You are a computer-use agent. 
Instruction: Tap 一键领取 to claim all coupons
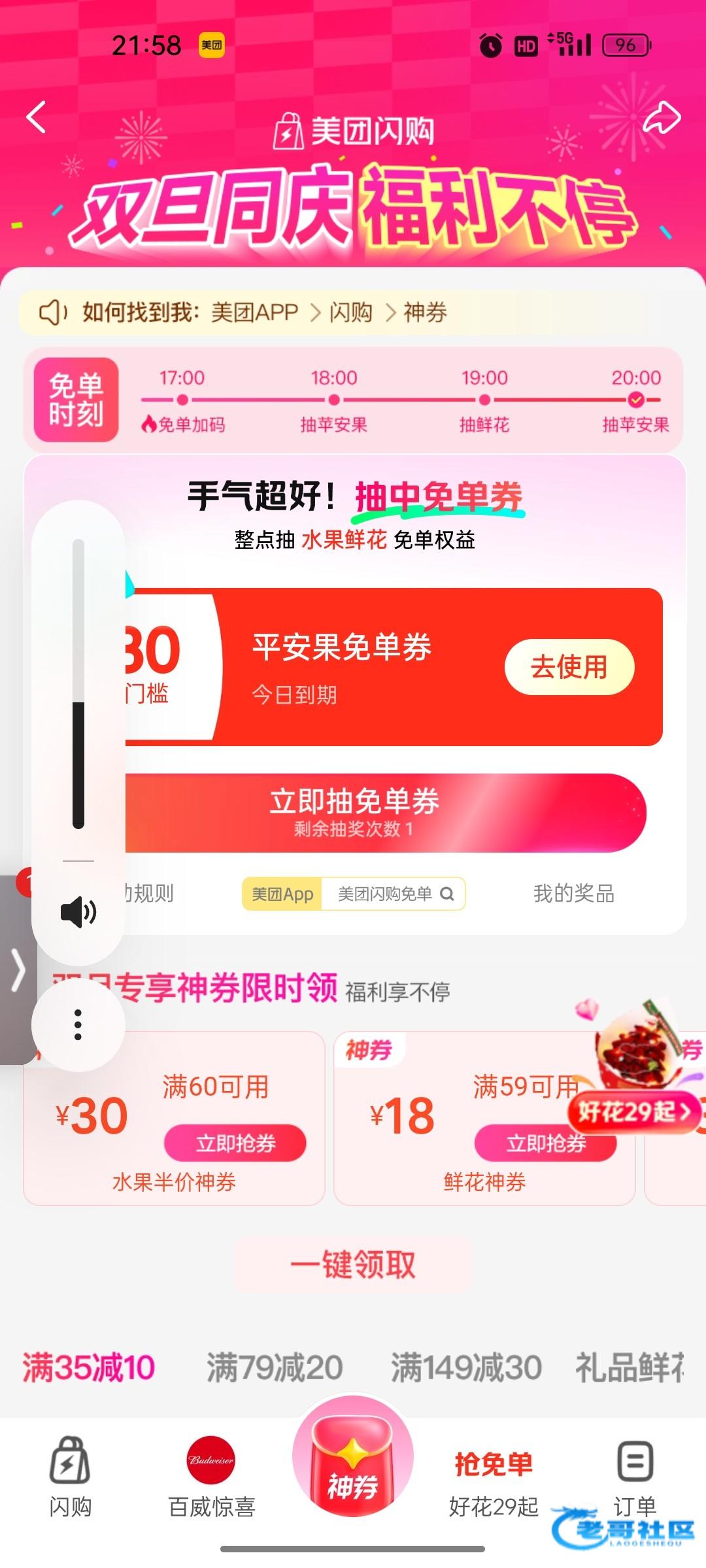pos(353,1264)
